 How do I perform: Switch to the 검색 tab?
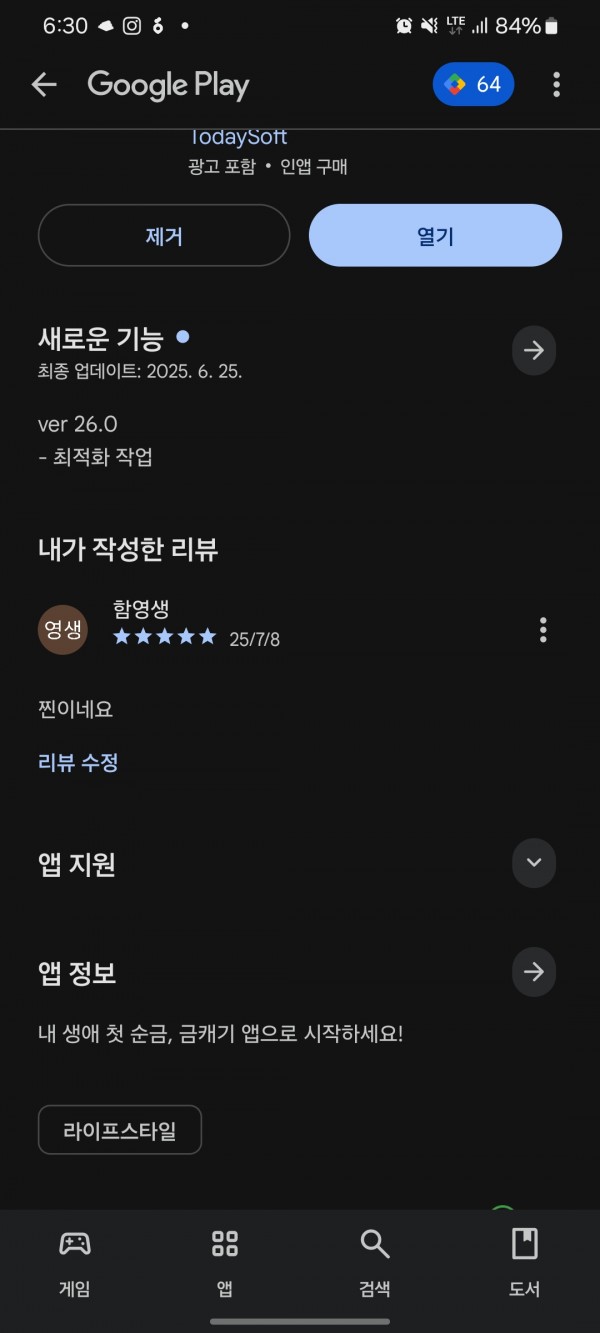click(375, 1263)
